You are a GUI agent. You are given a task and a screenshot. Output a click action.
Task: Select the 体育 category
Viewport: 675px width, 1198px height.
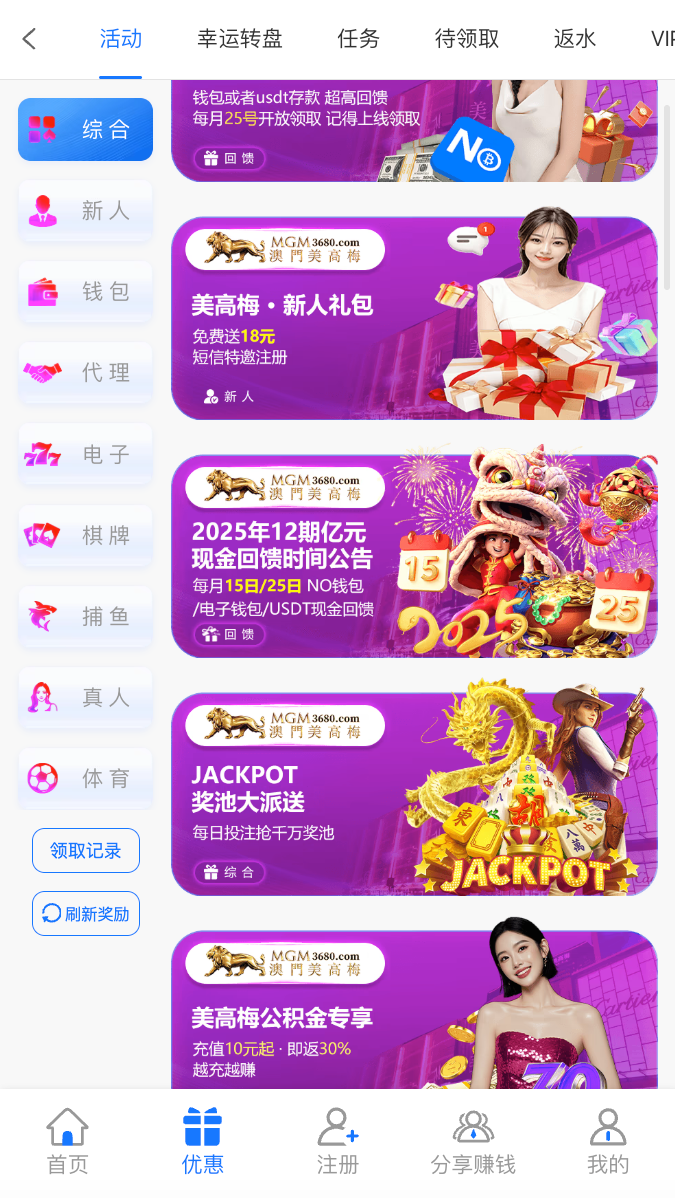[x=85, y=778]
